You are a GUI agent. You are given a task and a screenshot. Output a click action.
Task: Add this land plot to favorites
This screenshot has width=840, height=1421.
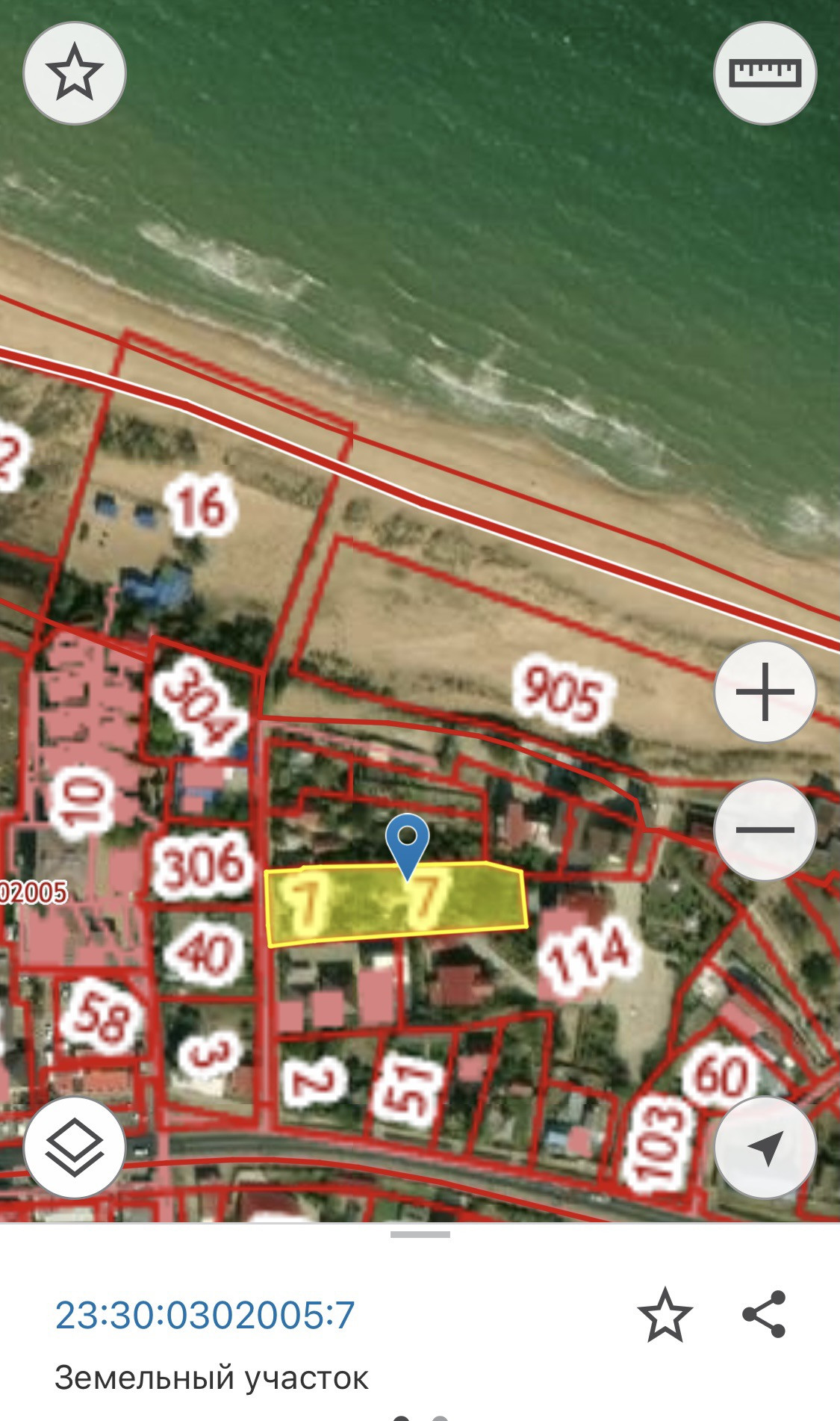(665, 1314)
